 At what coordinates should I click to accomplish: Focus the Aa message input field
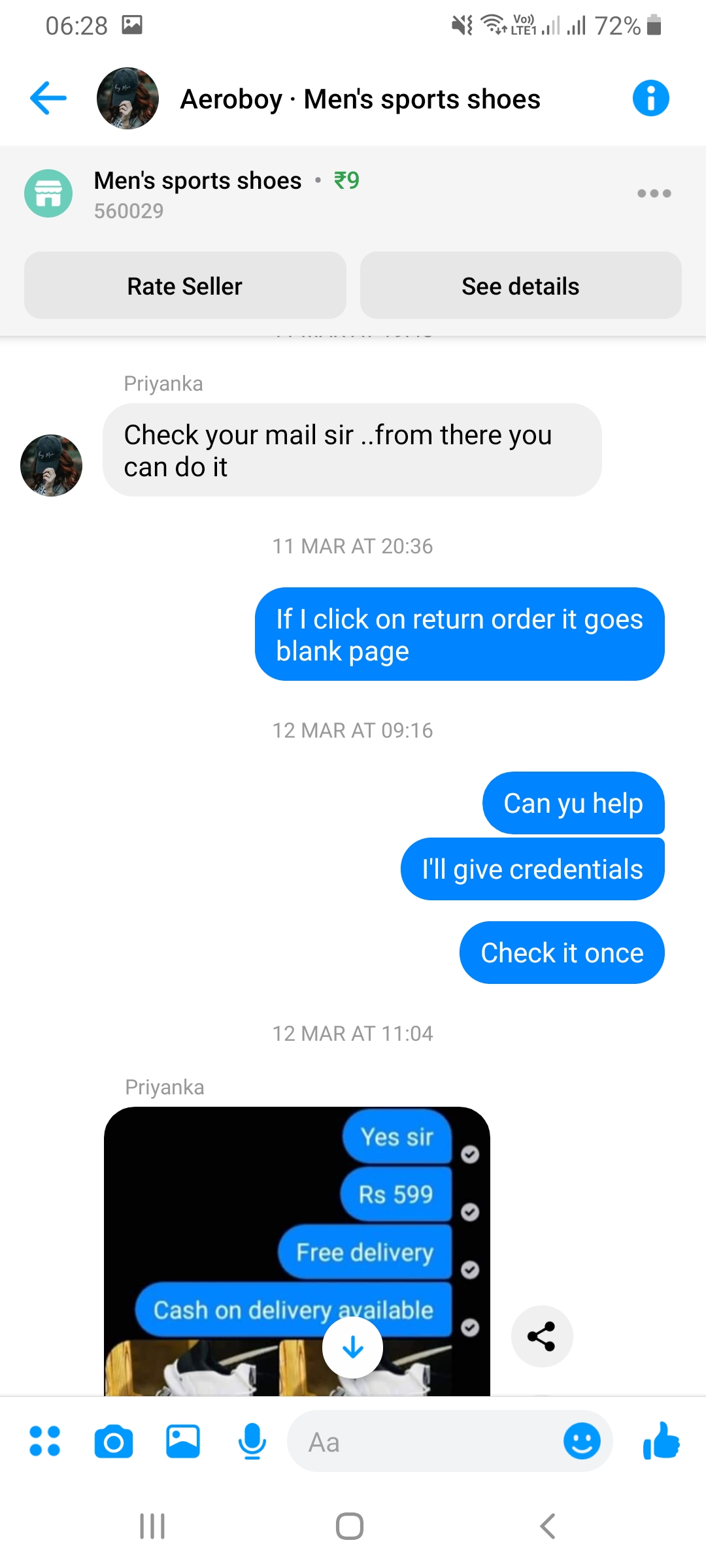click(x=425, y=1441)
